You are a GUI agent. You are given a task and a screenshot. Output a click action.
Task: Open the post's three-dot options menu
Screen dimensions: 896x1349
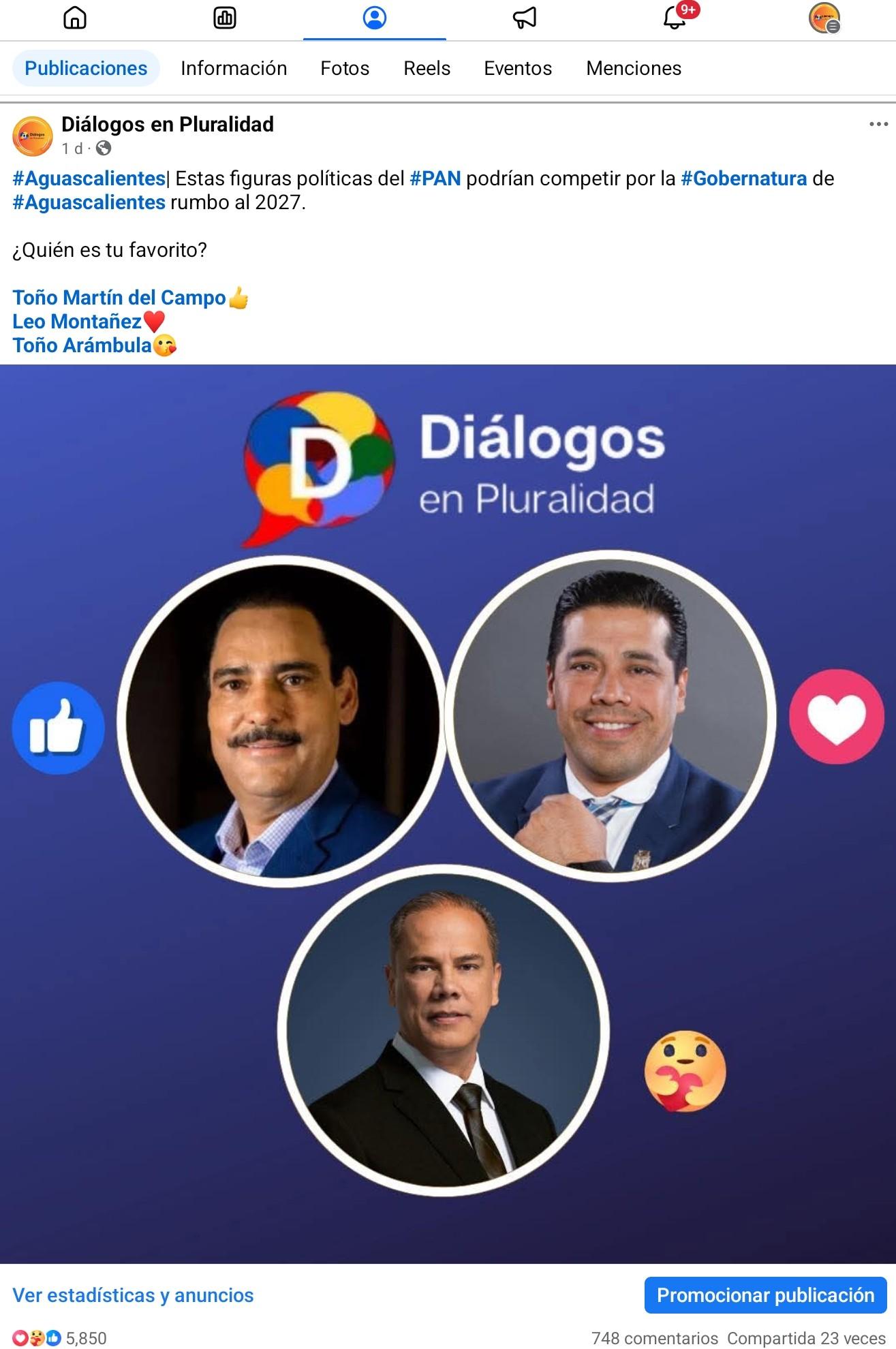878,124
